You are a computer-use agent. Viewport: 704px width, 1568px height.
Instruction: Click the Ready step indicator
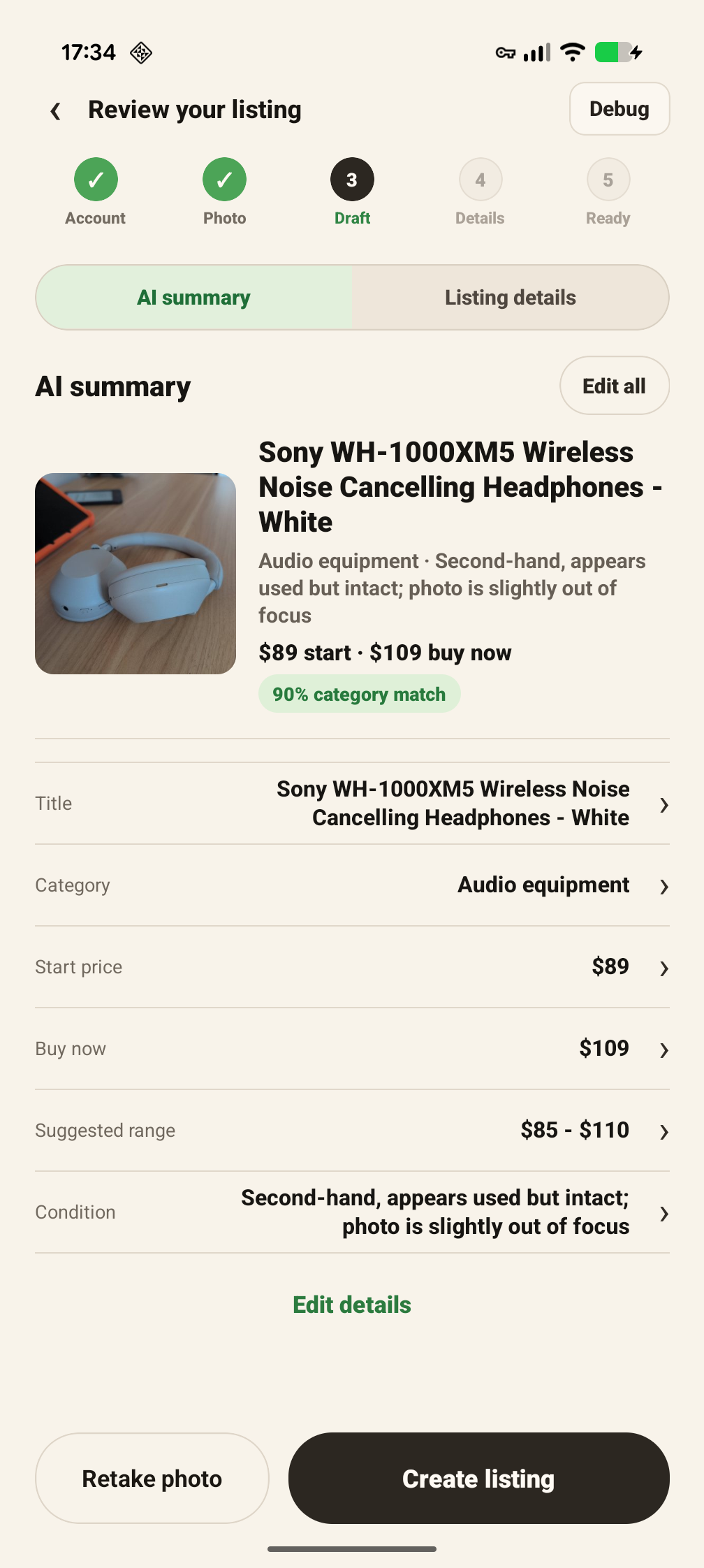tap(608, 179)
